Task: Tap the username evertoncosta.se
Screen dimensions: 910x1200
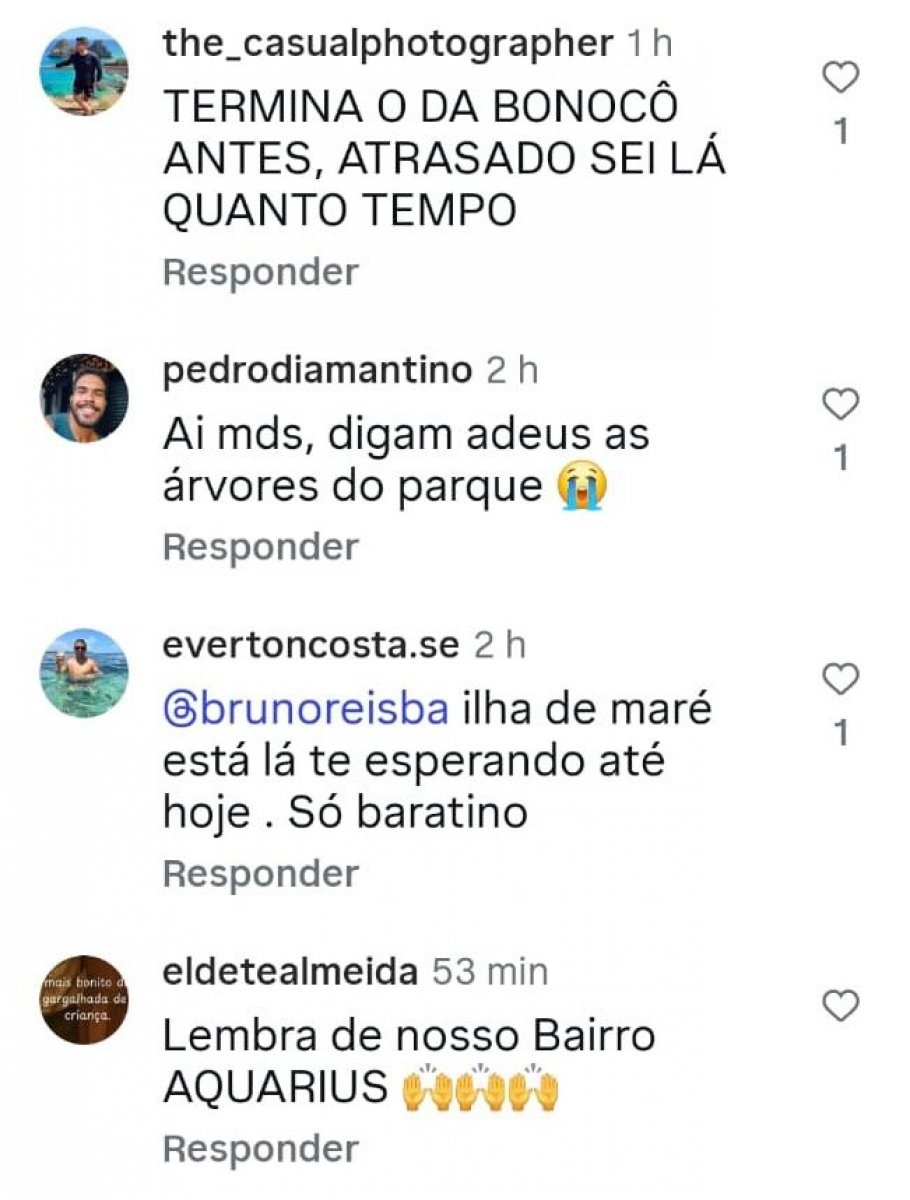Action: (310, 646)
